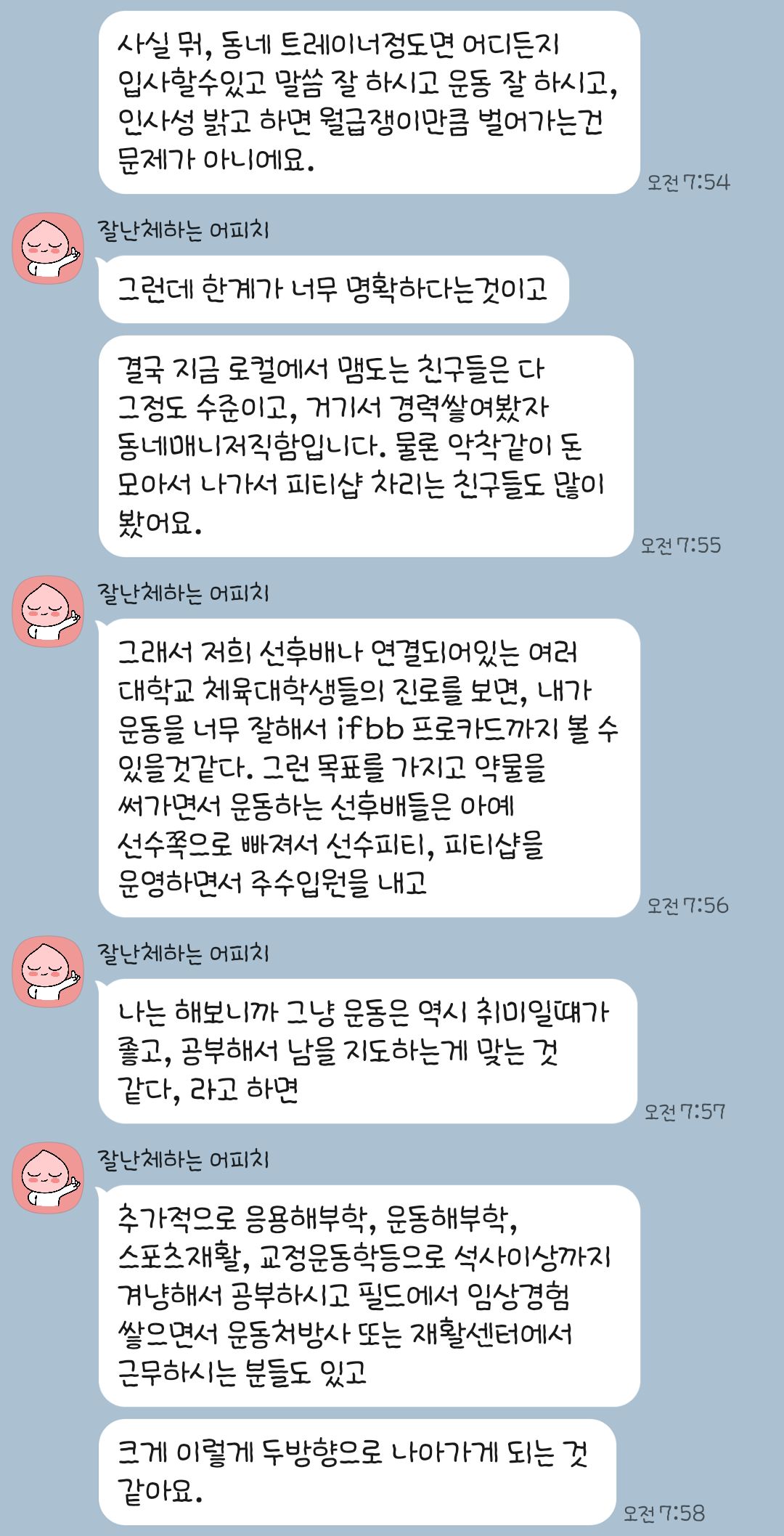Screen dimensions: 784x1536
Task: View the profile from the avatar beside '추가적으로 응용해부학'
Action: coord(49,1178)
